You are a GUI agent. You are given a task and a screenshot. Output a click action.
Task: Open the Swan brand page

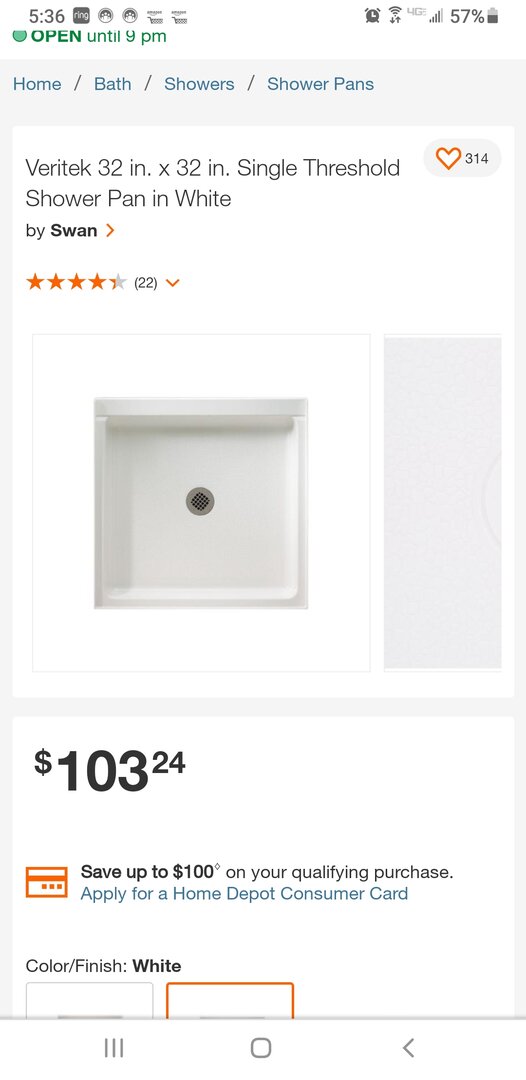[x=83, y=231]
